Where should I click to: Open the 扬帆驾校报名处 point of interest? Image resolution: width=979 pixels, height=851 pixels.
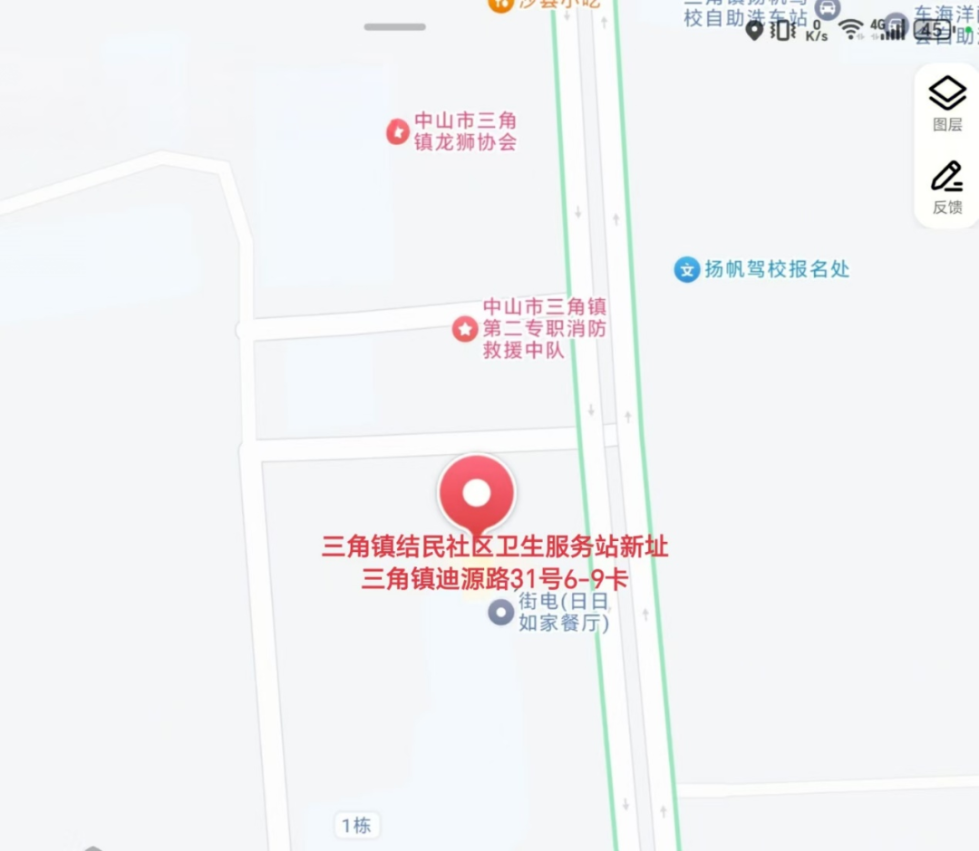tap(686, 269)
